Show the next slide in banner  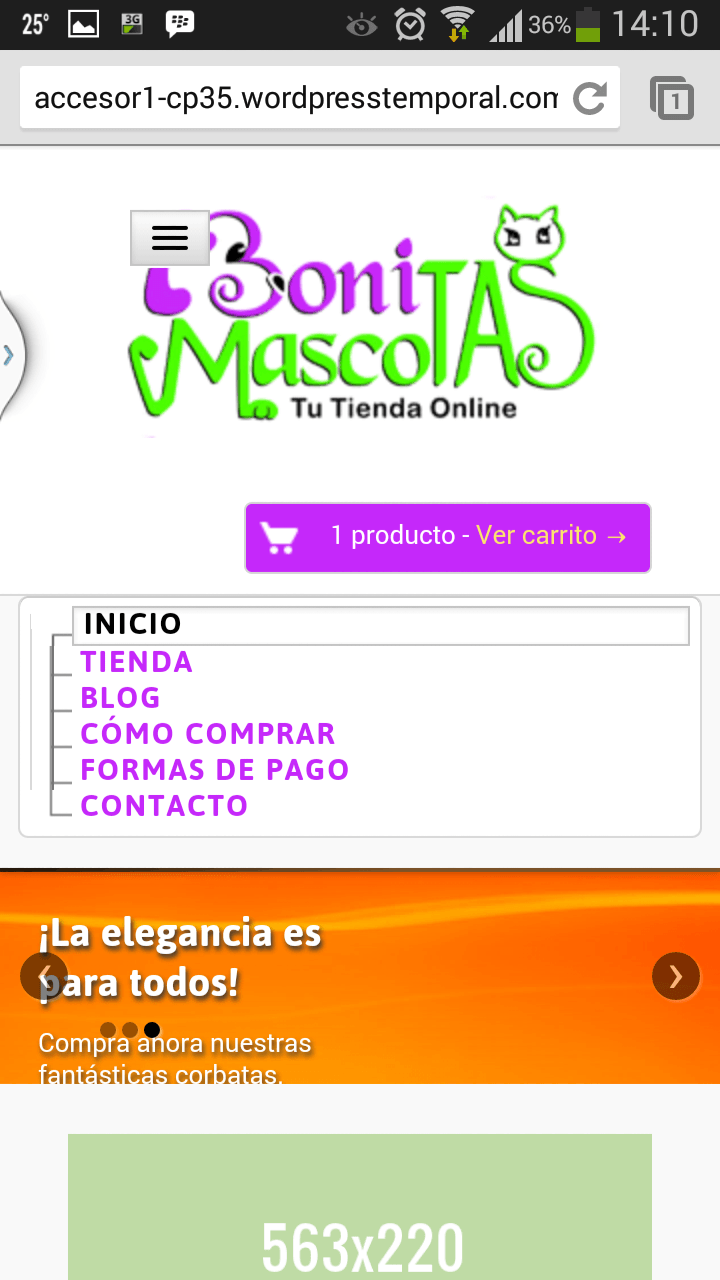[676, 976]
